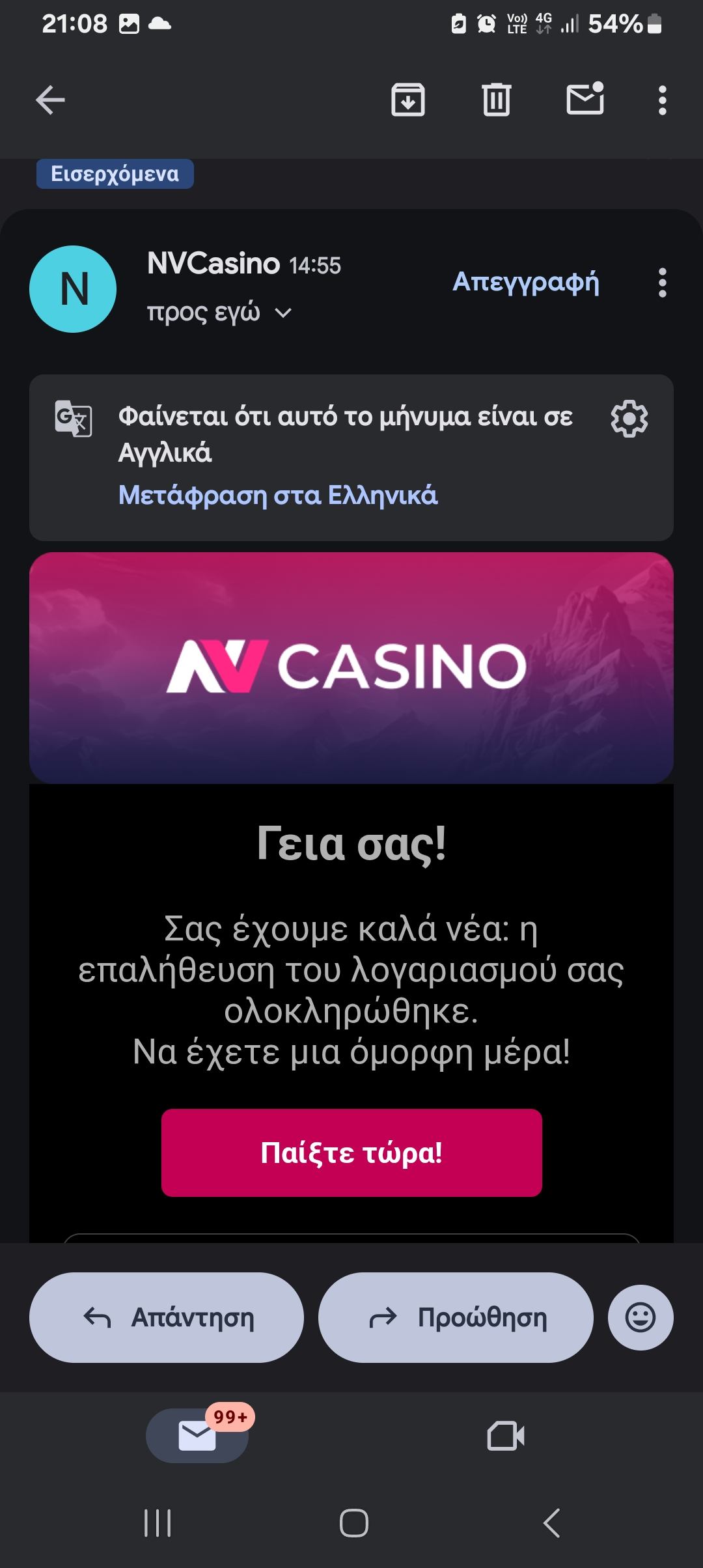Archive this email
703x1568 pixels.
coord(407,100)
